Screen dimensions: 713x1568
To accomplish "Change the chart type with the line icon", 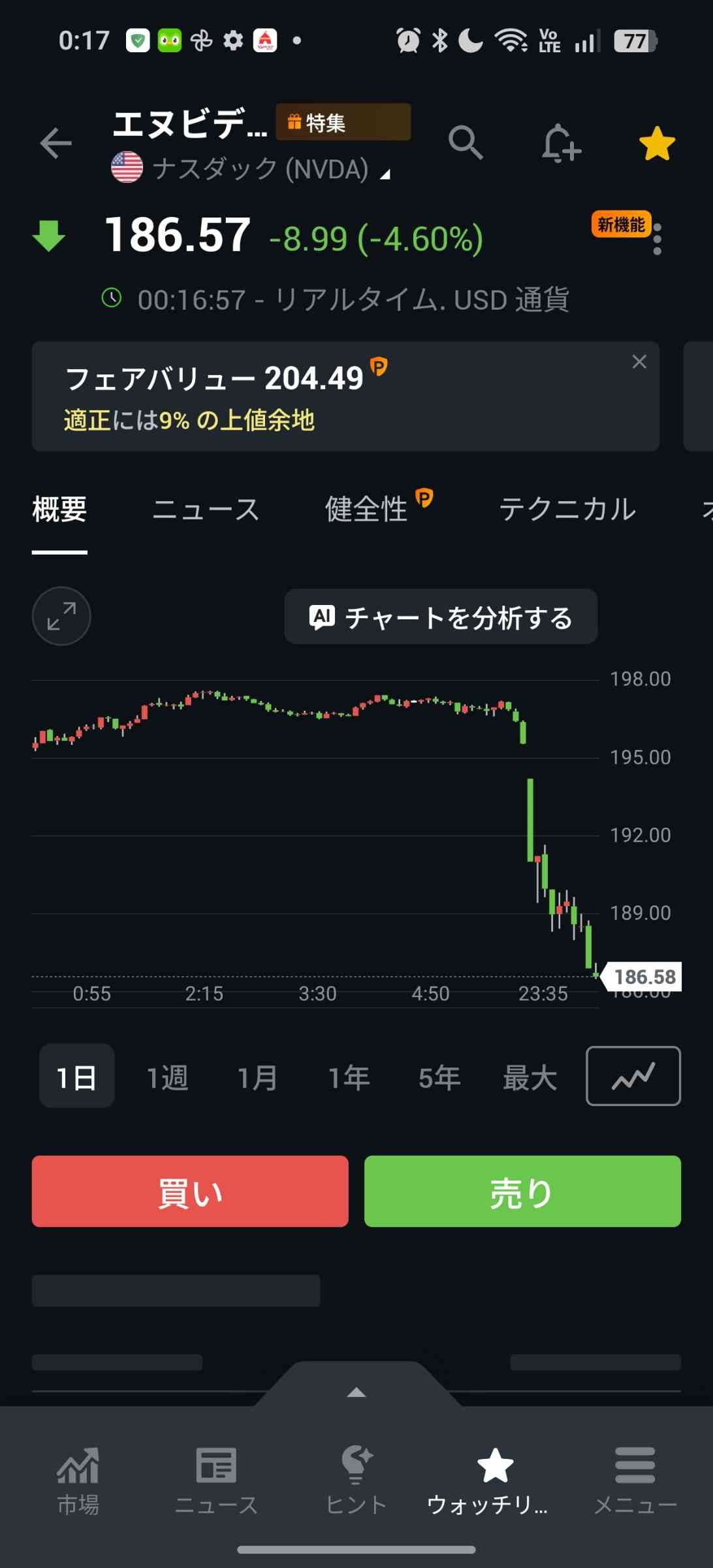I will coord(633,1076).
